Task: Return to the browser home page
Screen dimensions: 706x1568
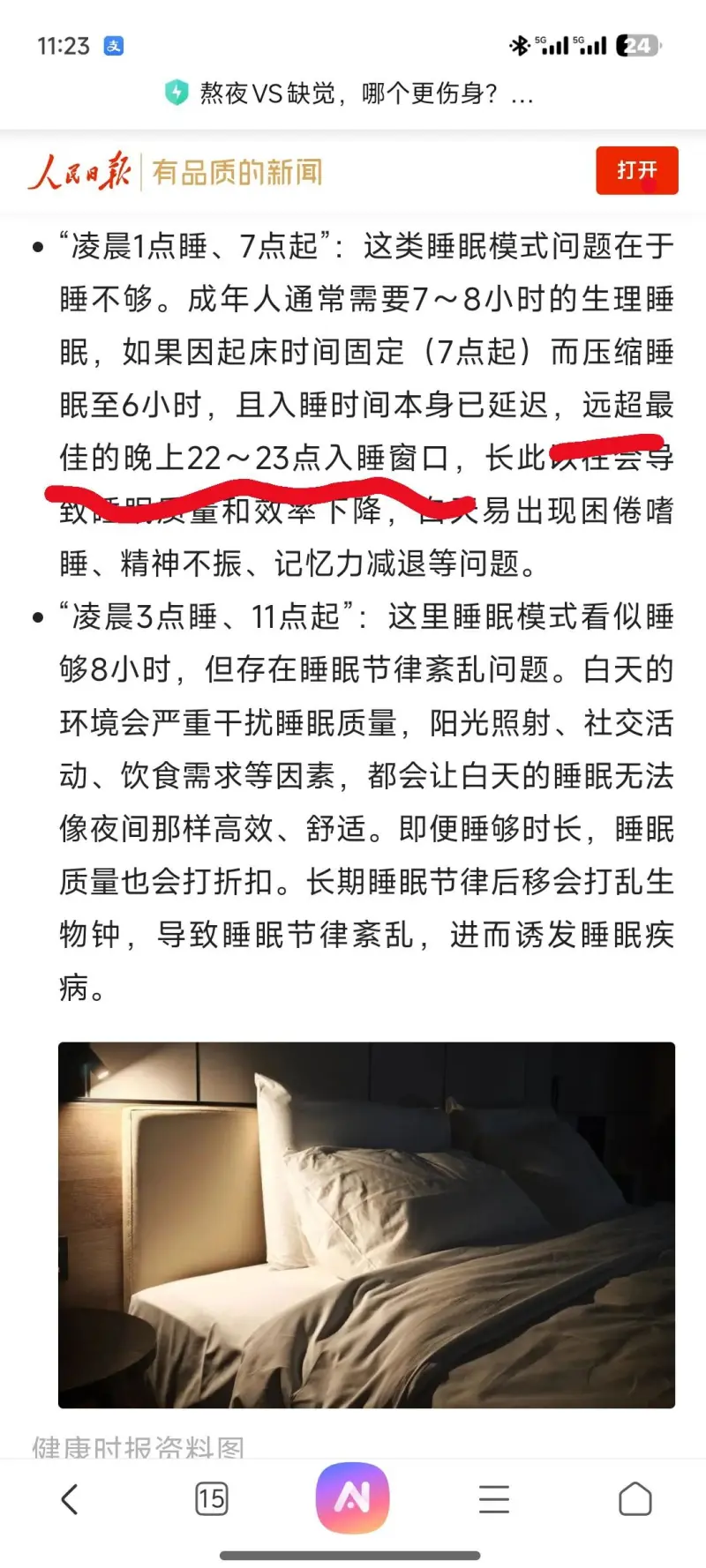Action: coord(635,1498)
